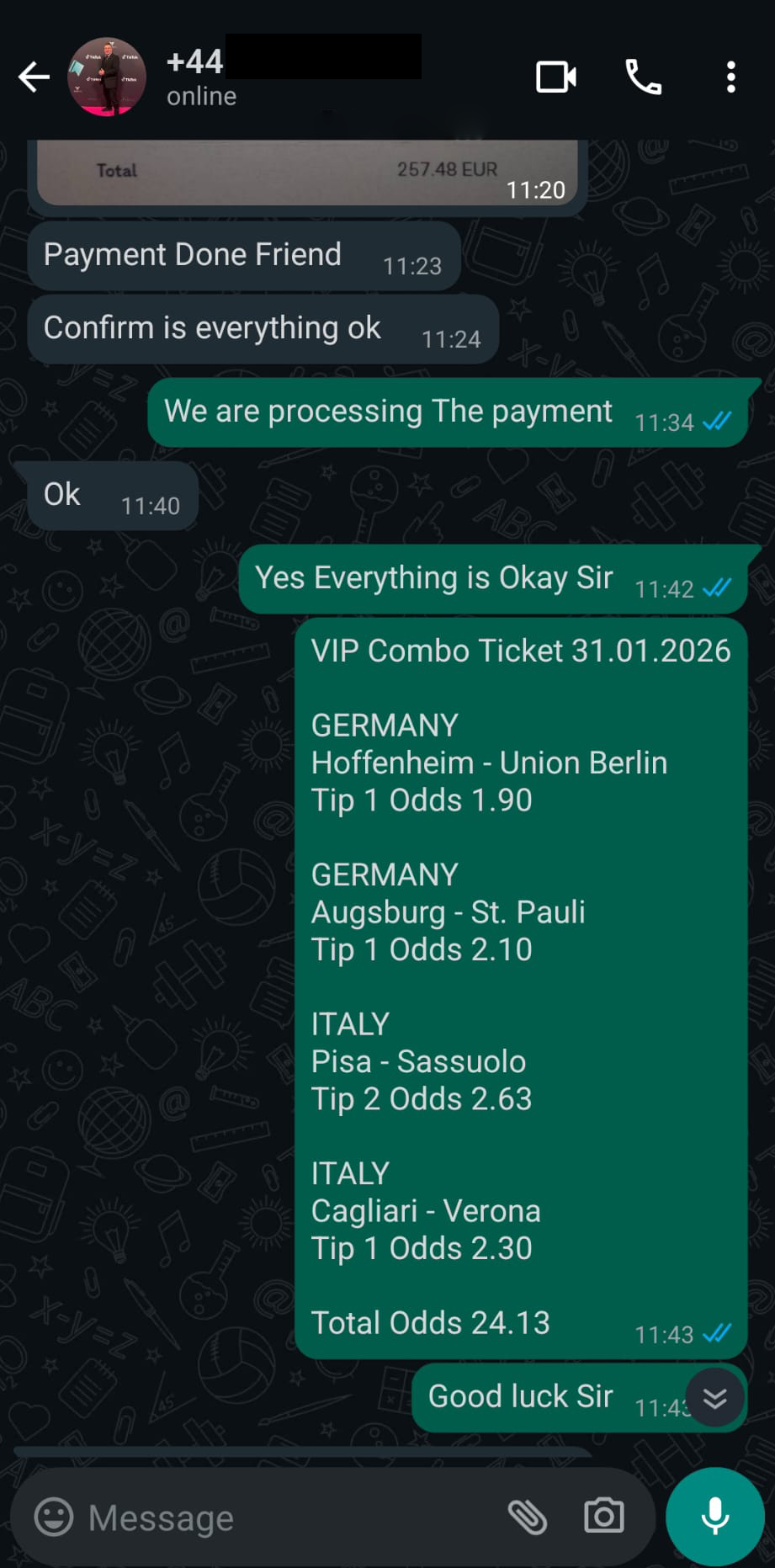Focus the Message text field
Viewport: 775px width, 1568px height.
click(286, 1518)
